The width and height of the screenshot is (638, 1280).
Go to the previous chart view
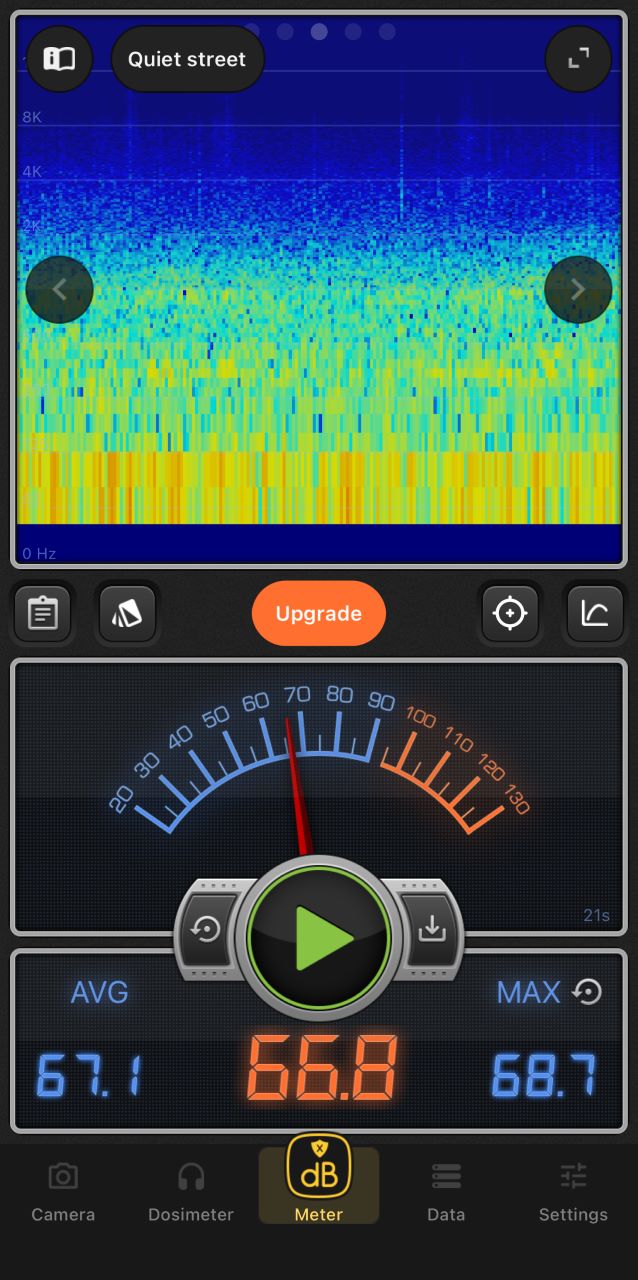pyautogui.click(x=59, y=290)
